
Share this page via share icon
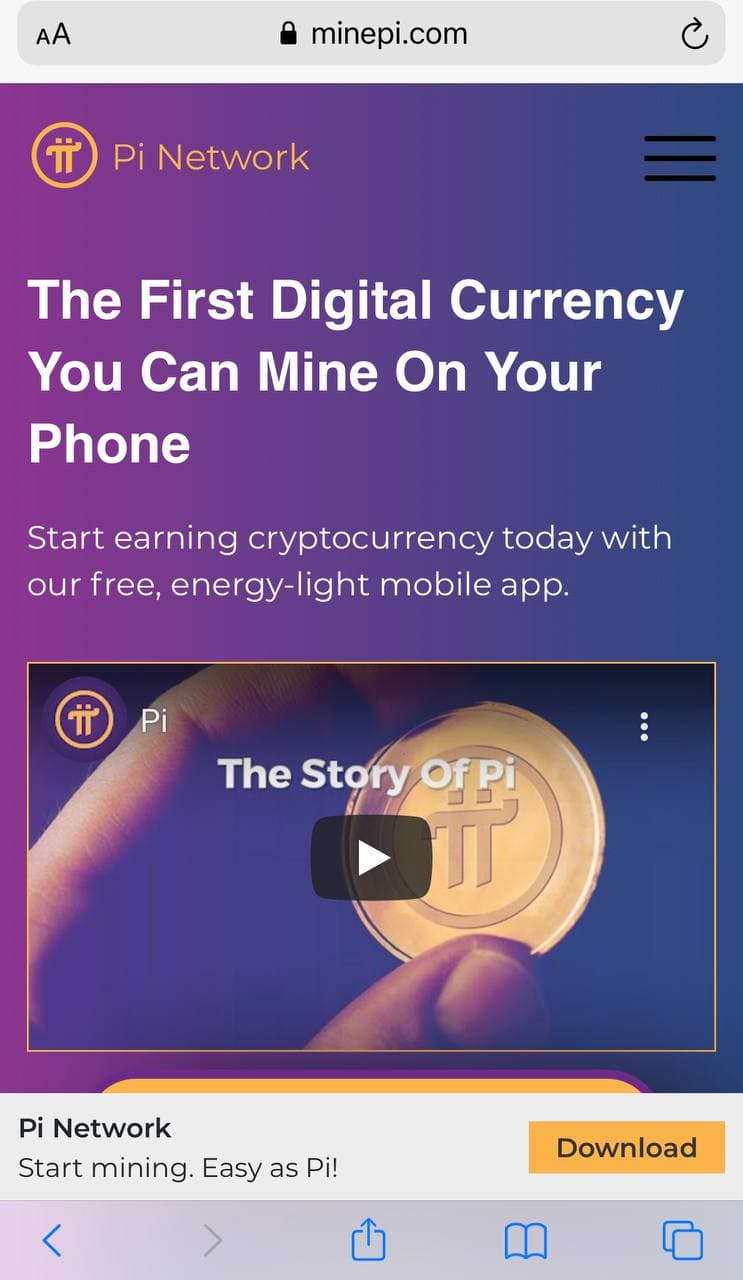click(x=368, y=1241)
